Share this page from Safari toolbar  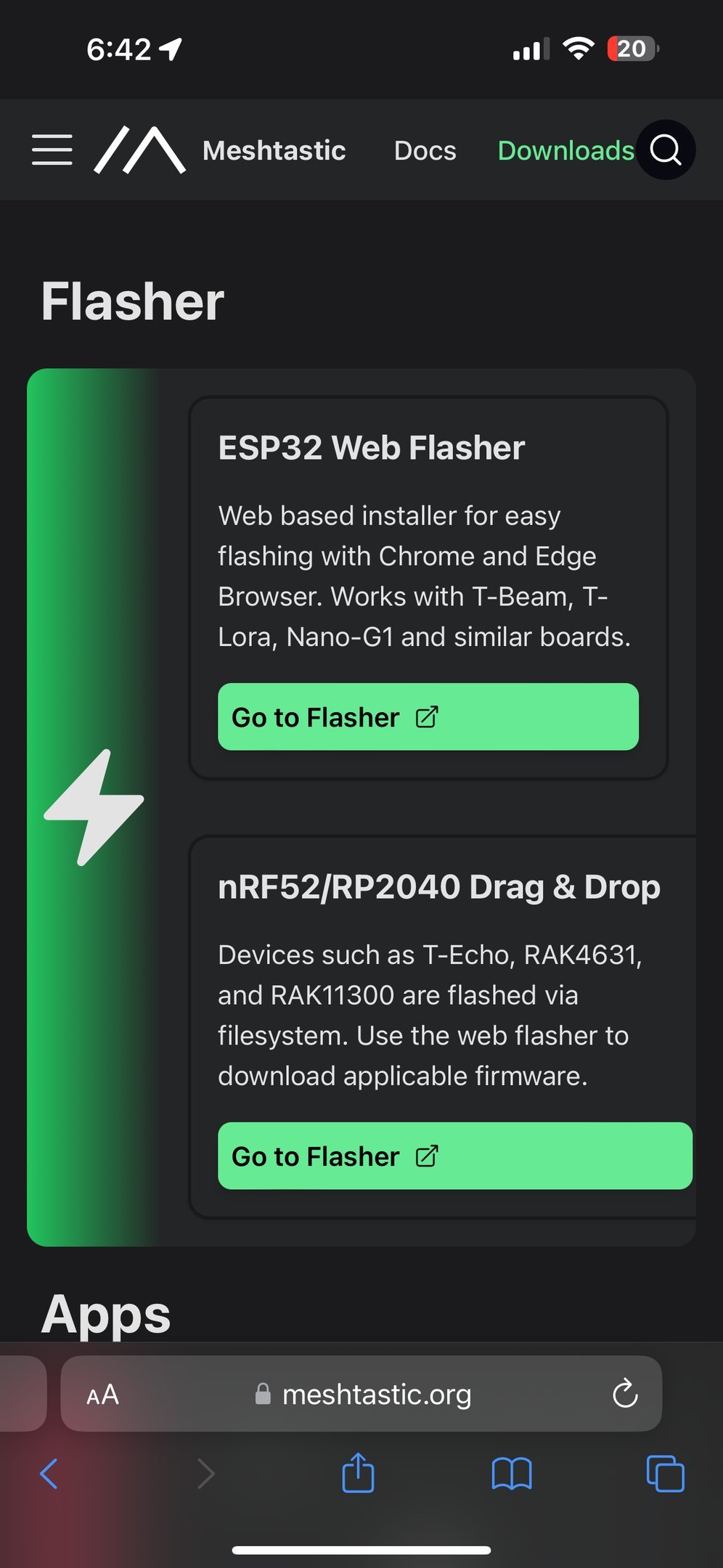tap(358, 1473)
